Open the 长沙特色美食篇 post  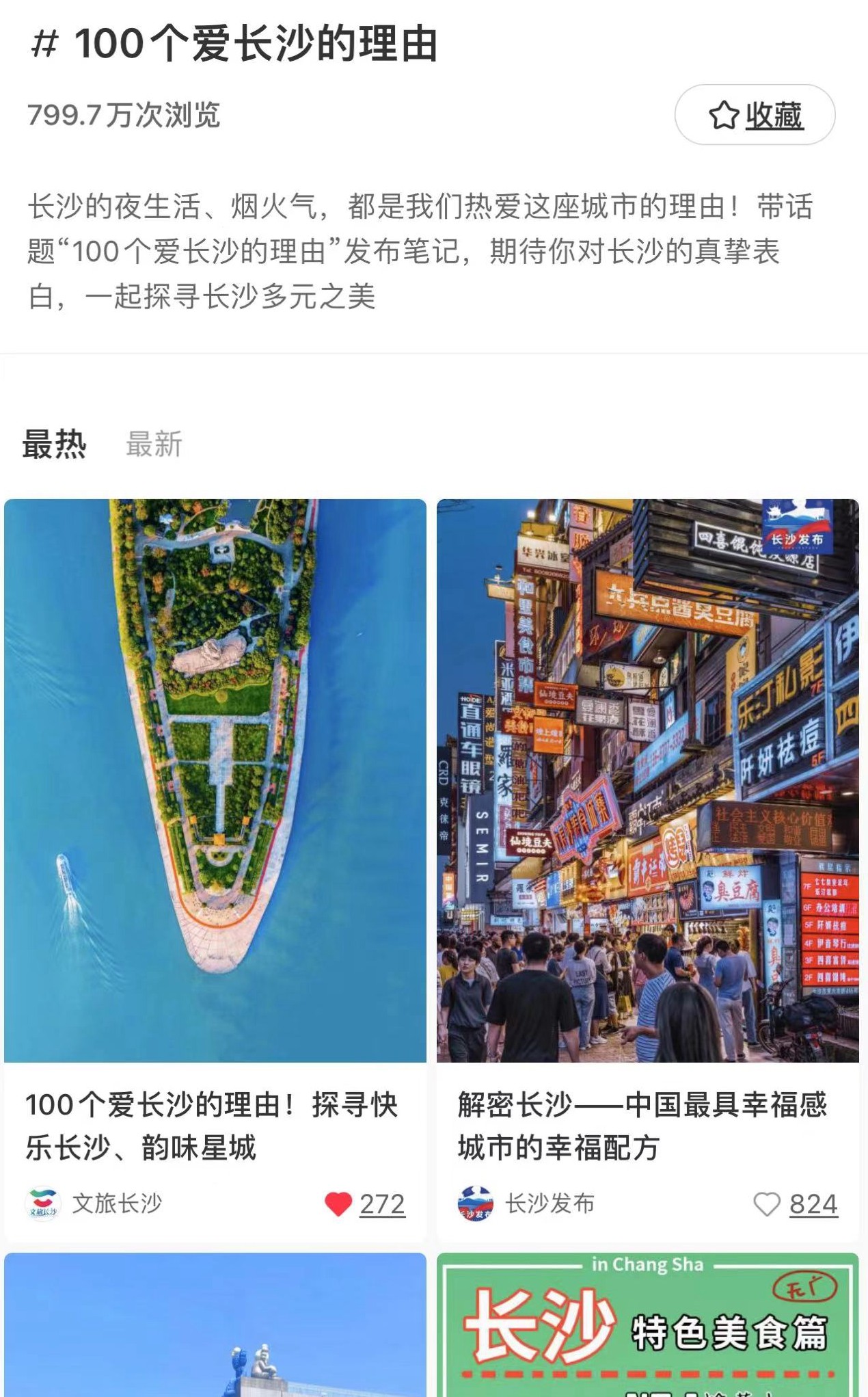coord(647,1327)
